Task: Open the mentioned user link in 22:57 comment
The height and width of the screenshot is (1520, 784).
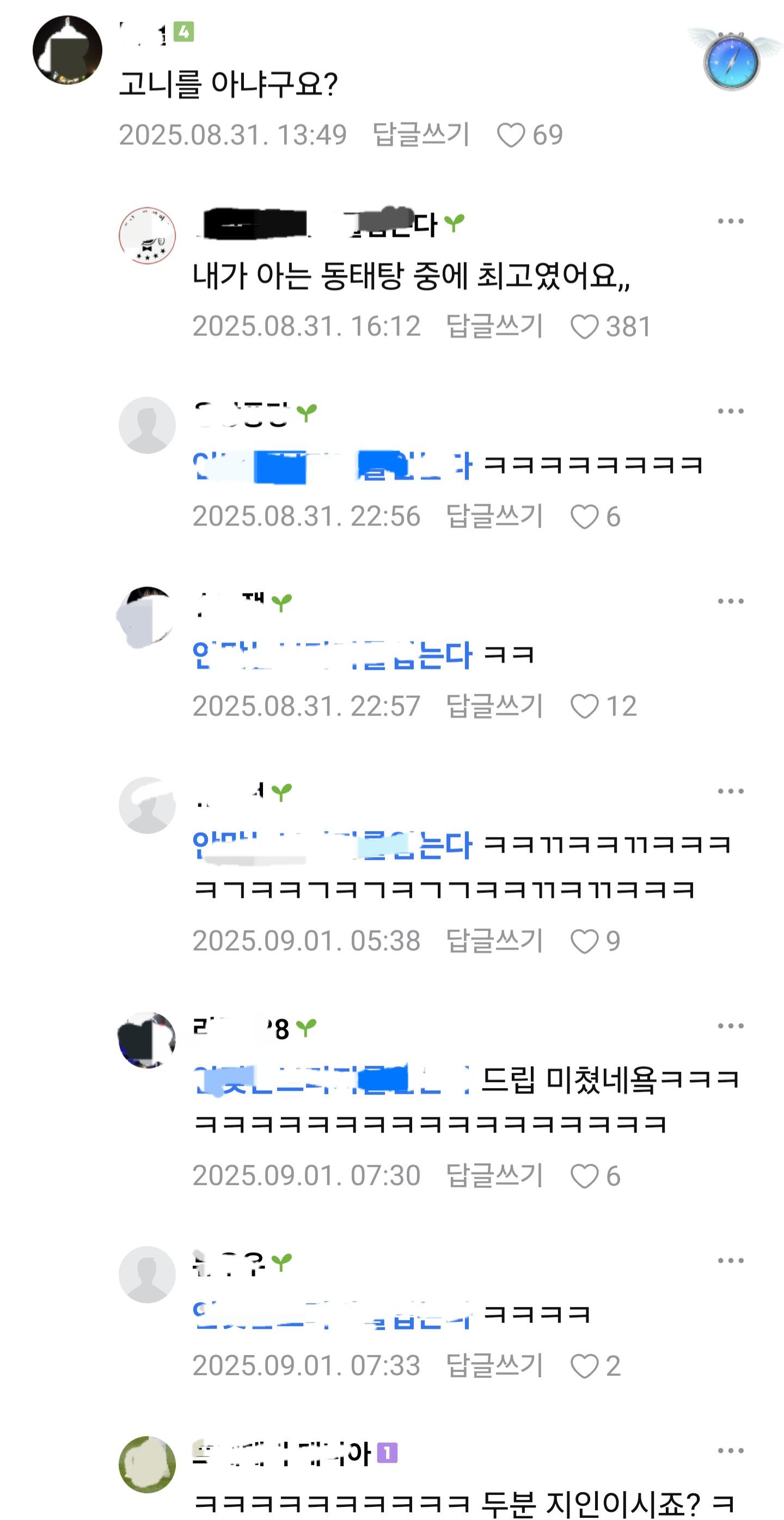Action: [x=332, y=655]
